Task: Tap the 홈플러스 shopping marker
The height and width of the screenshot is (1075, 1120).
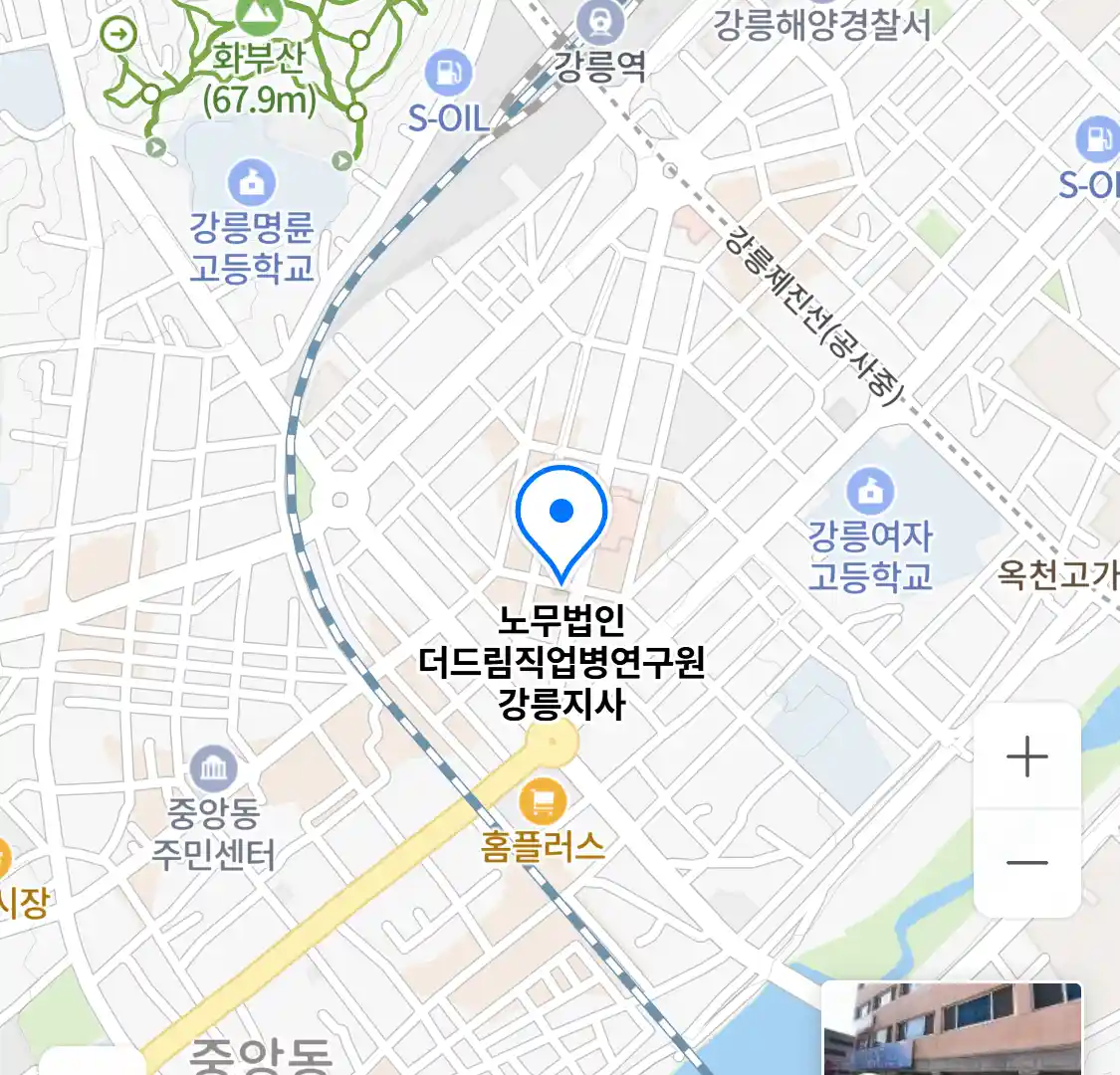Action: [543, 801]
